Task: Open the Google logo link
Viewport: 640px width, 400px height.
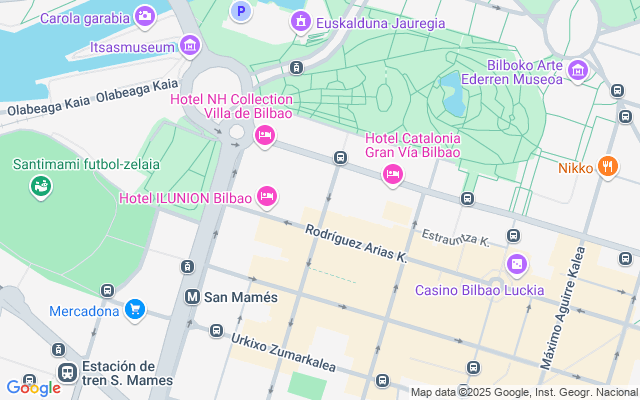Action: (33, 388)
